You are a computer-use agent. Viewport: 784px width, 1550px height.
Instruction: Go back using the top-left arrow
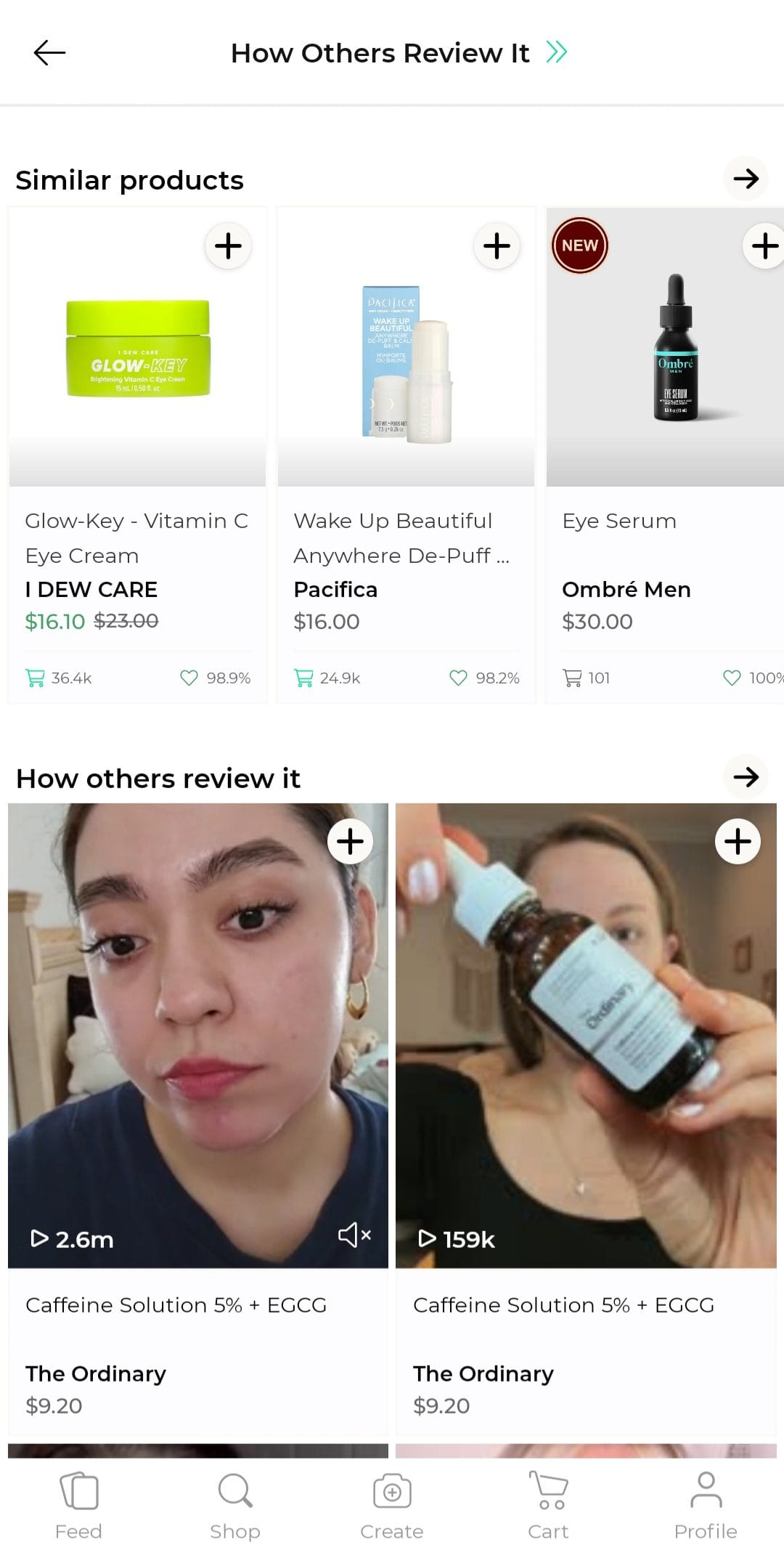49,53
